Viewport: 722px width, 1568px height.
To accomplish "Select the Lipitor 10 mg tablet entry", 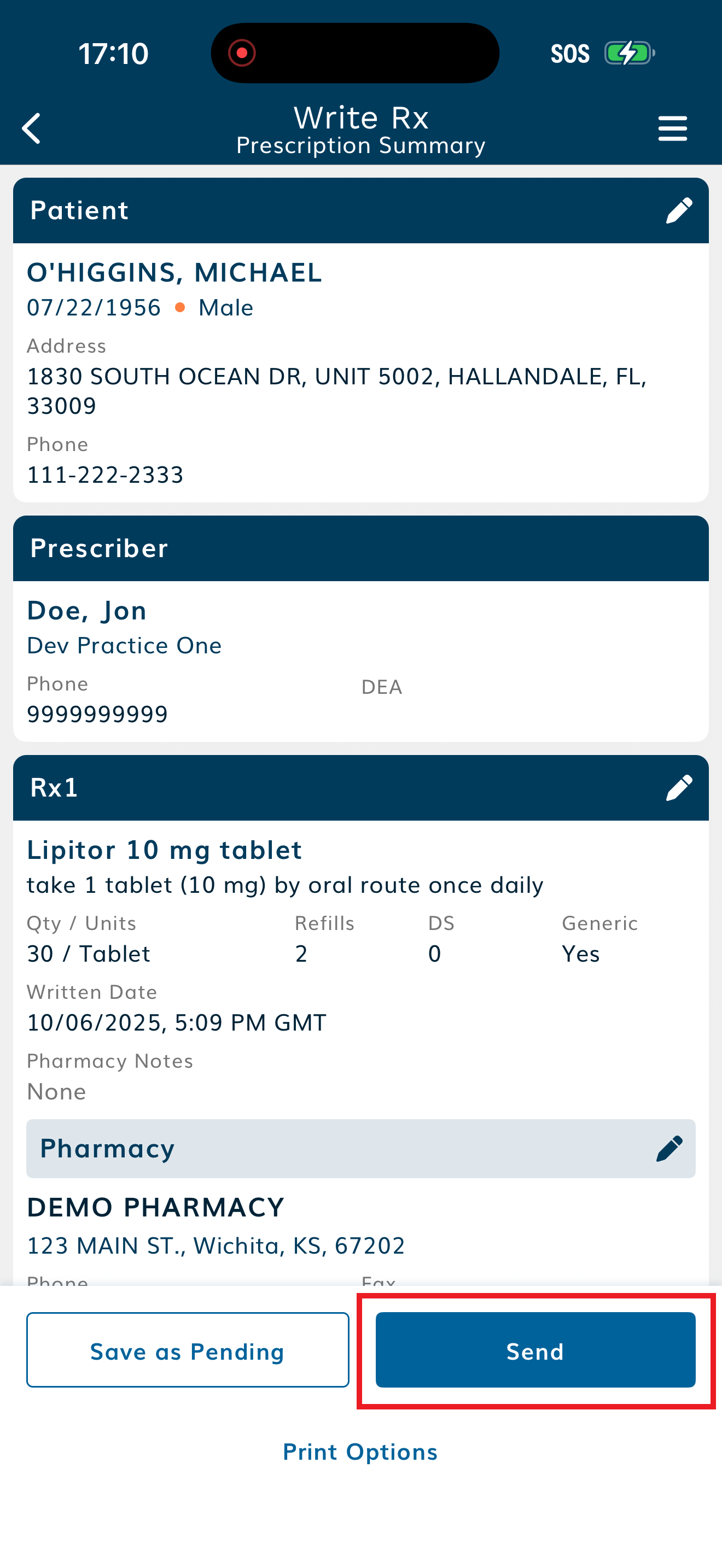I will 164,850.
